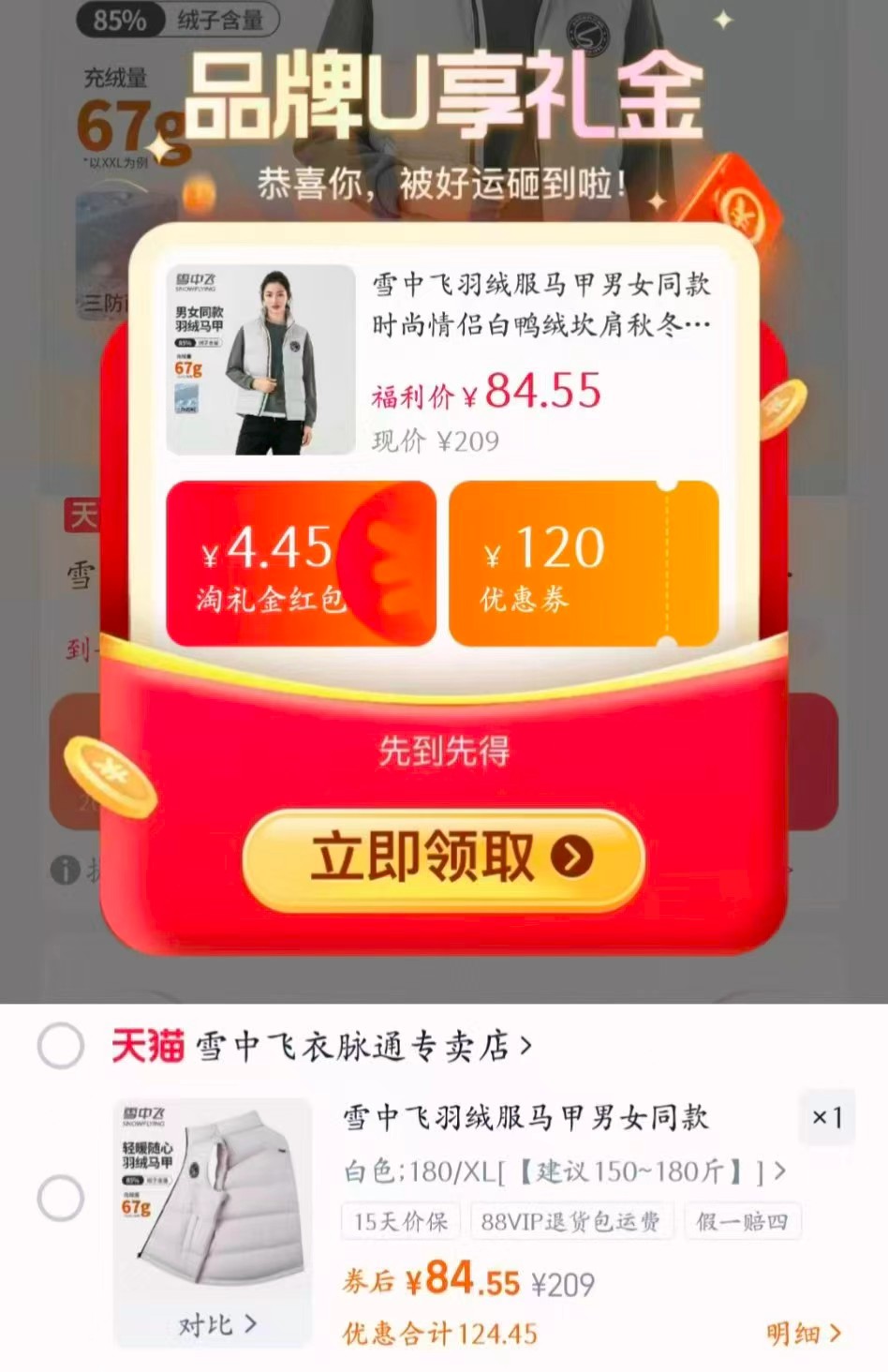Click the 15天价保 service tag
888x1372 pixels.
pos(401,1221)
